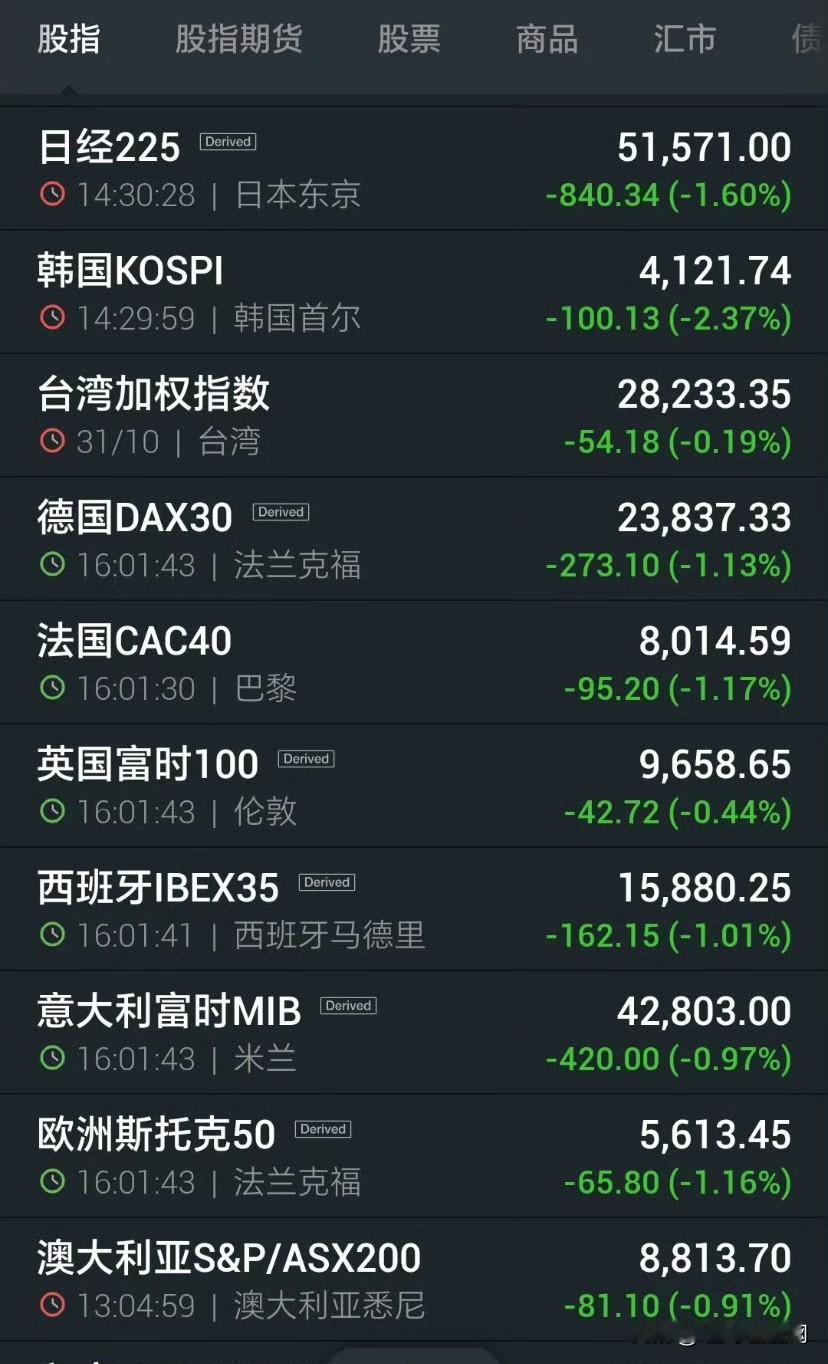Image resolution: width=828 pixels, height=1364 pixels.
Task: Open the 商品 category
Action: [x=546, y=40]
